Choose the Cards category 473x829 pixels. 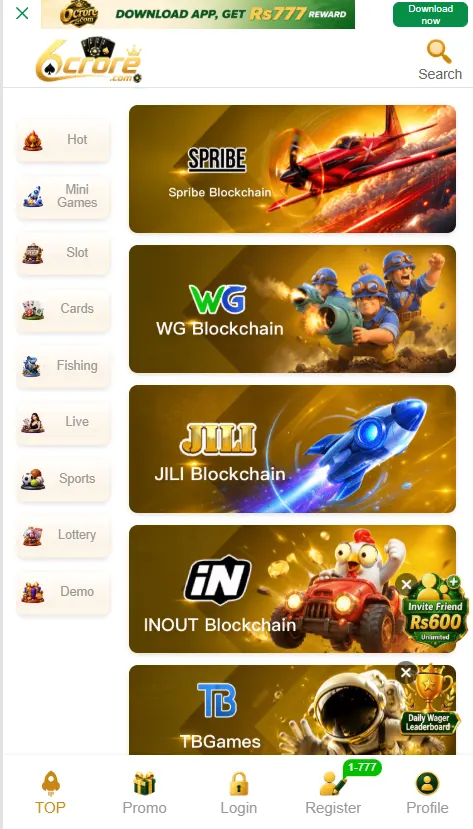63,309
